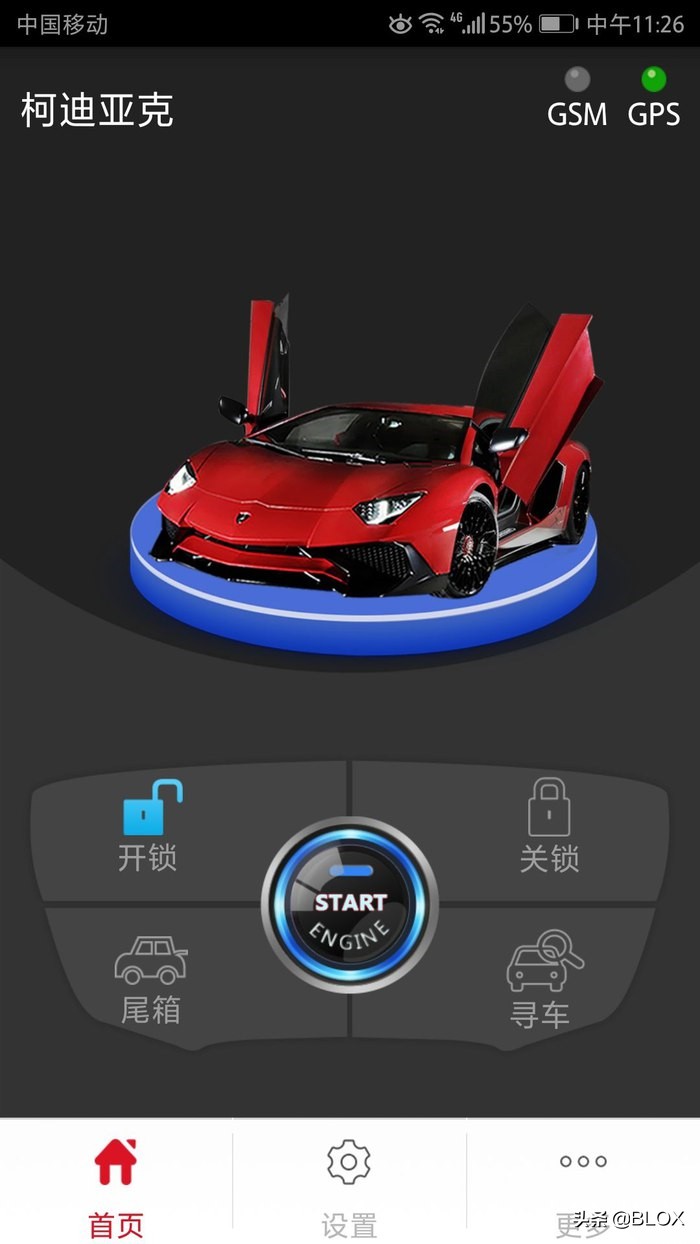Viewport: 700px width, 1244px height.
Task: Tap the 开锁 unlock button
Action: pos(150,828)
